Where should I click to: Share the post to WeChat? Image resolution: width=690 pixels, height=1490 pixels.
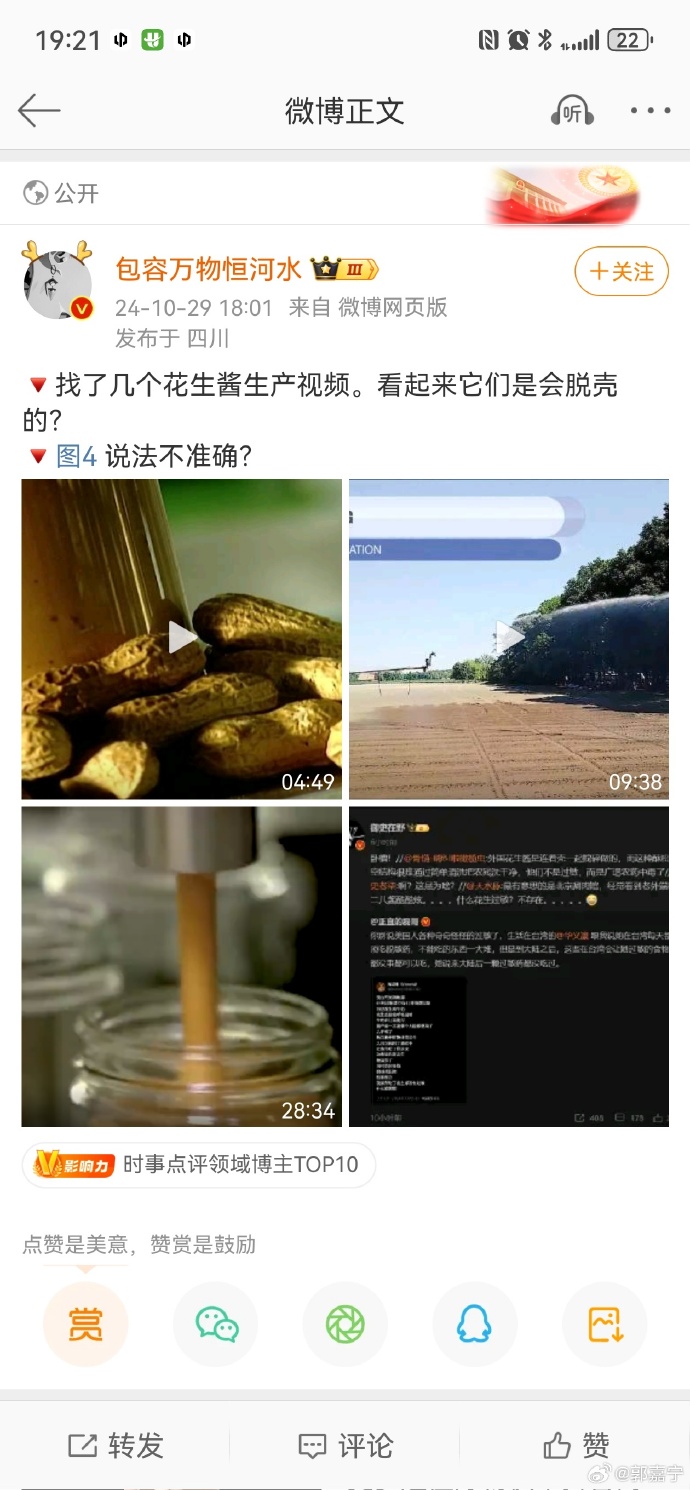[x=216, y=1325]
